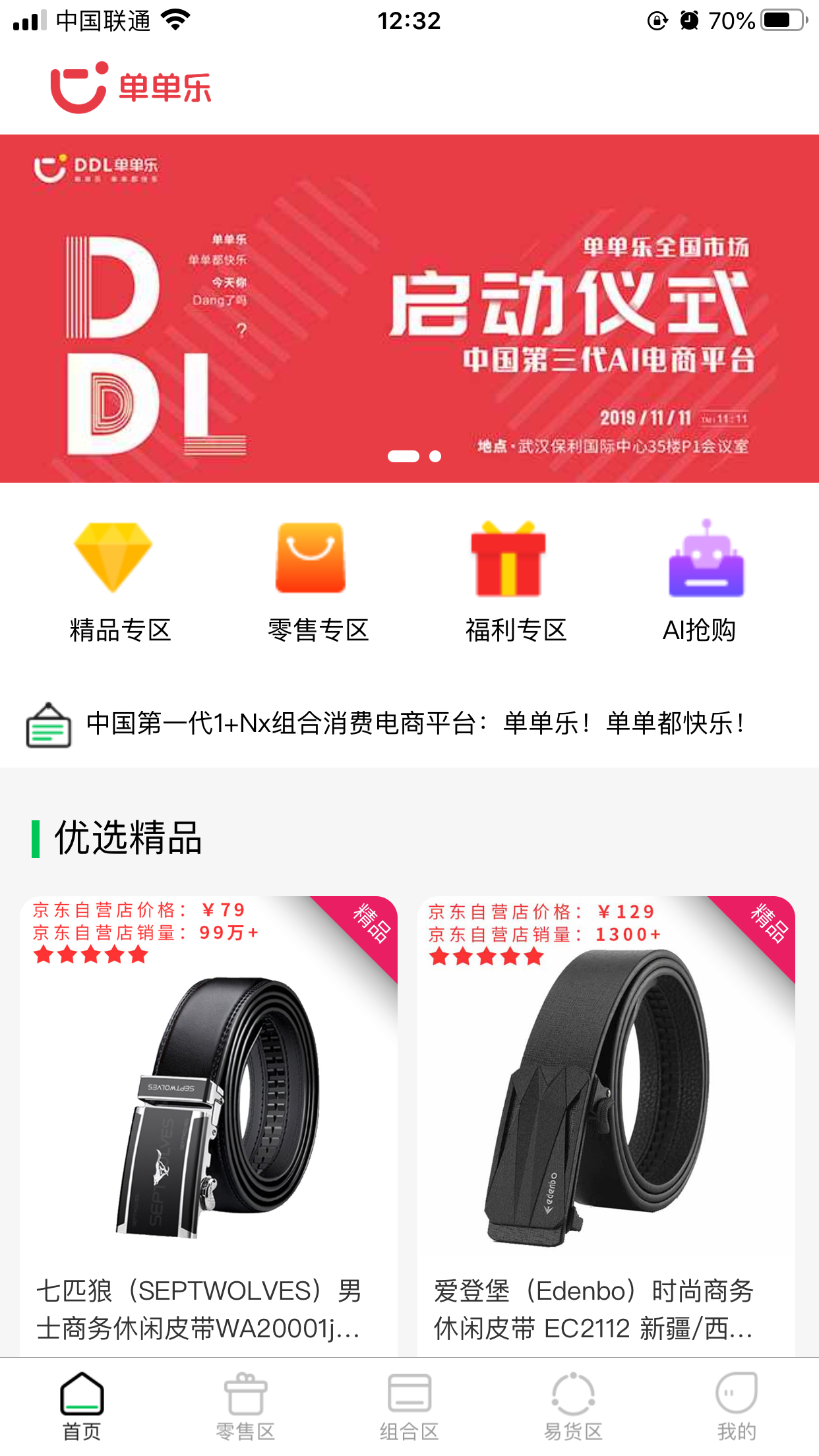This screenshot has height=1456, width=819.
Task: Open the 中国第一代1+Nx announcement link
Action: click(414, 725)
